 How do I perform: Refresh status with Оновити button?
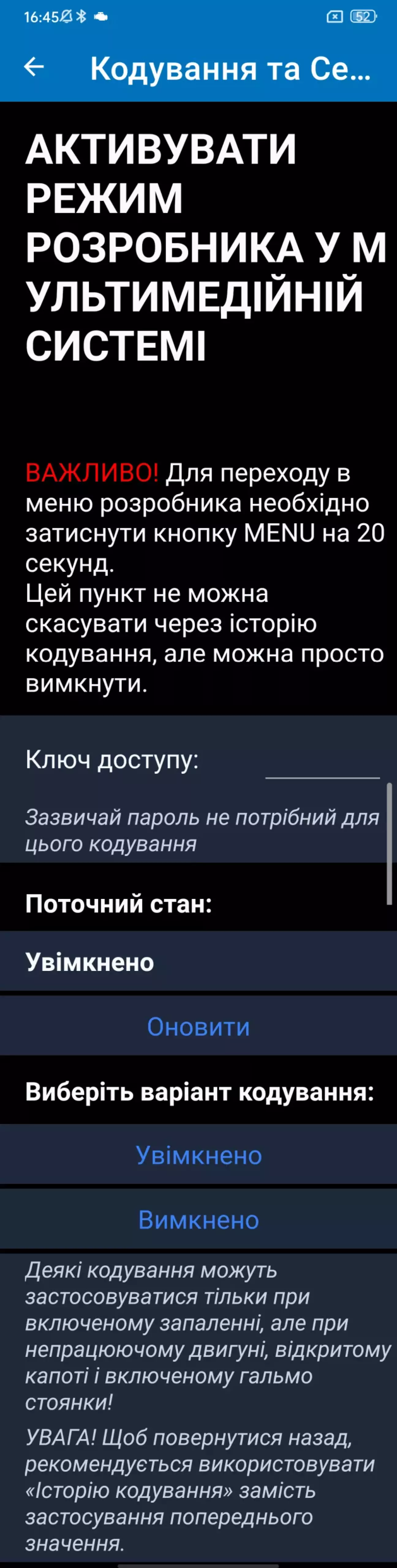point(198,1027)
